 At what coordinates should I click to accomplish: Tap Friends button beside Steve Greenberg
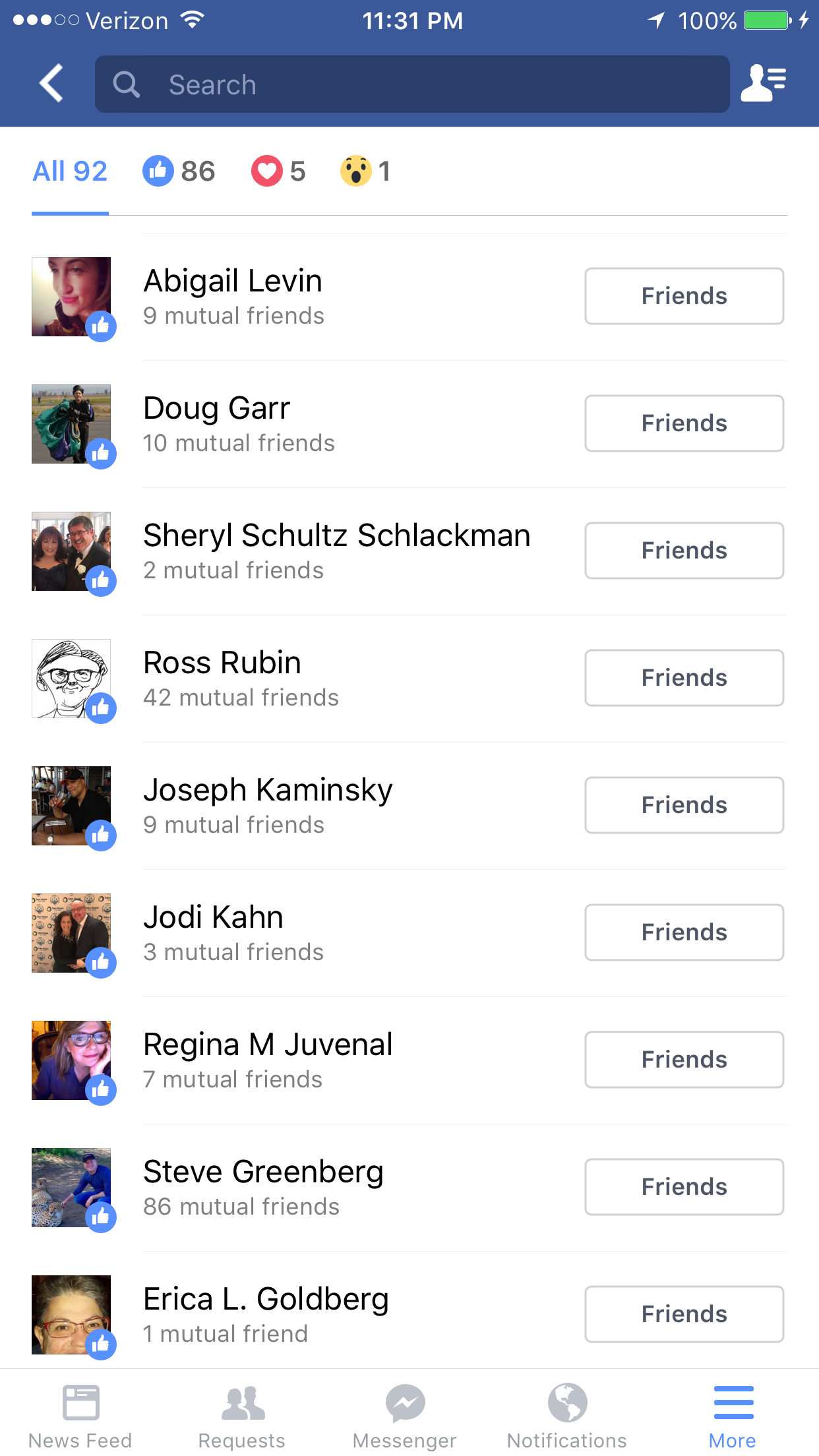tap(684, 1187)
